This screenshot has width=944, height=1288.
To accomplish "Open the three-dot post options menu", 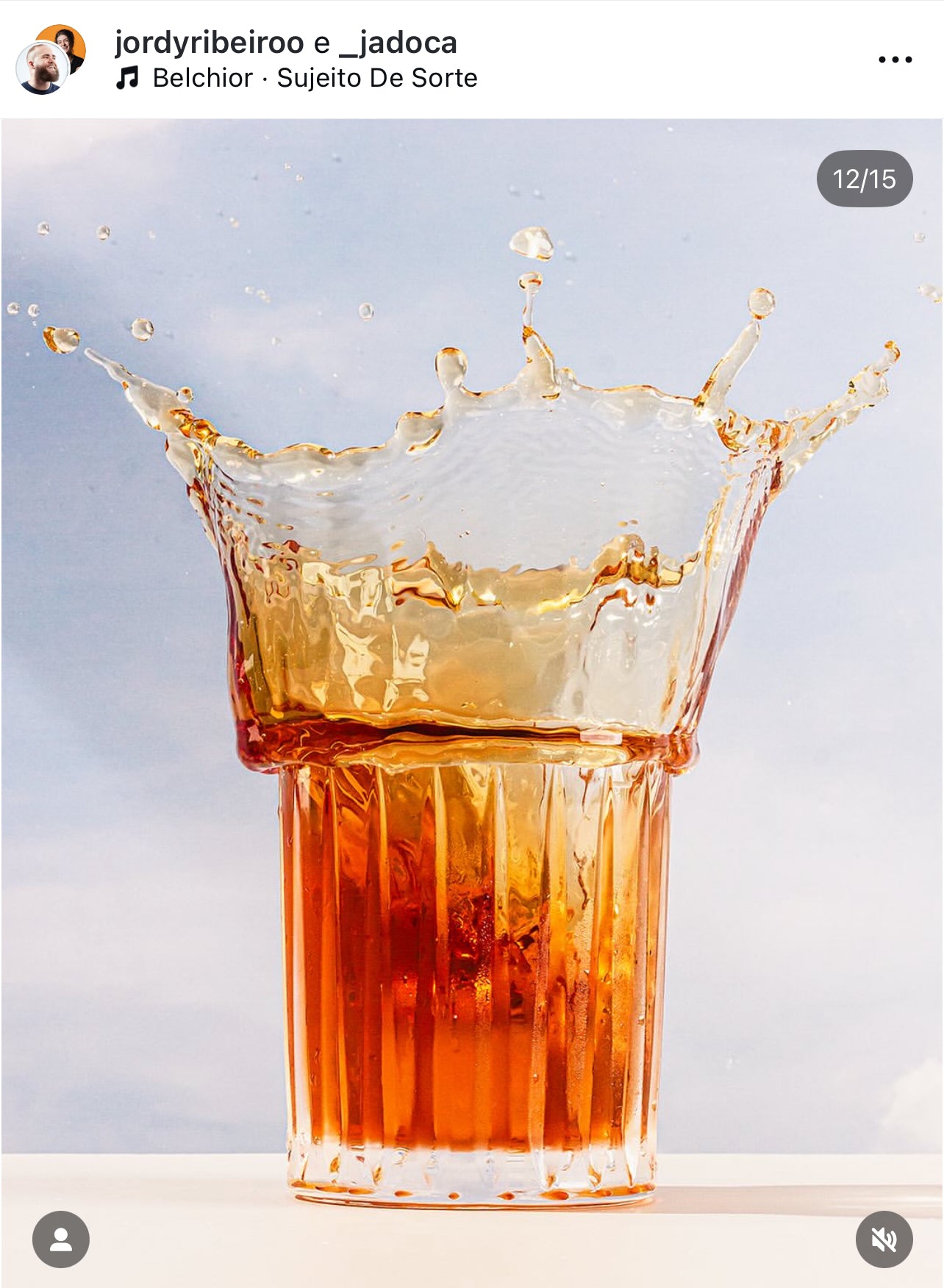I will (895, 60).
